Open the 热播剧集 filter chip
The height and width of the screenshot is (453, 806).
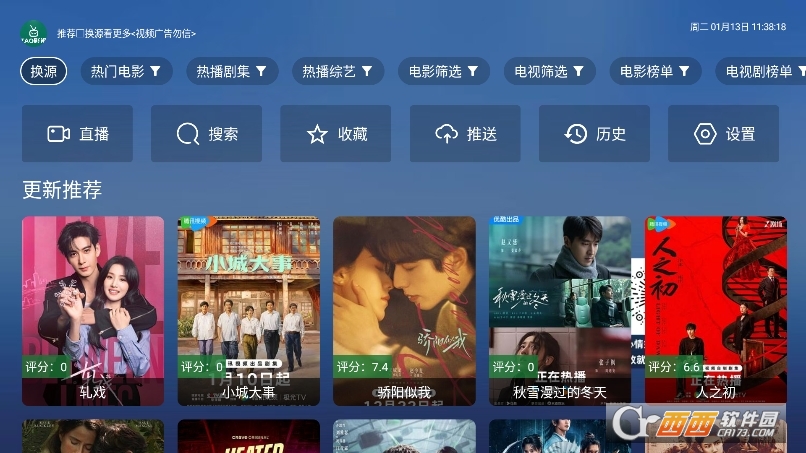pyautogui.click(x=232, y=71)
